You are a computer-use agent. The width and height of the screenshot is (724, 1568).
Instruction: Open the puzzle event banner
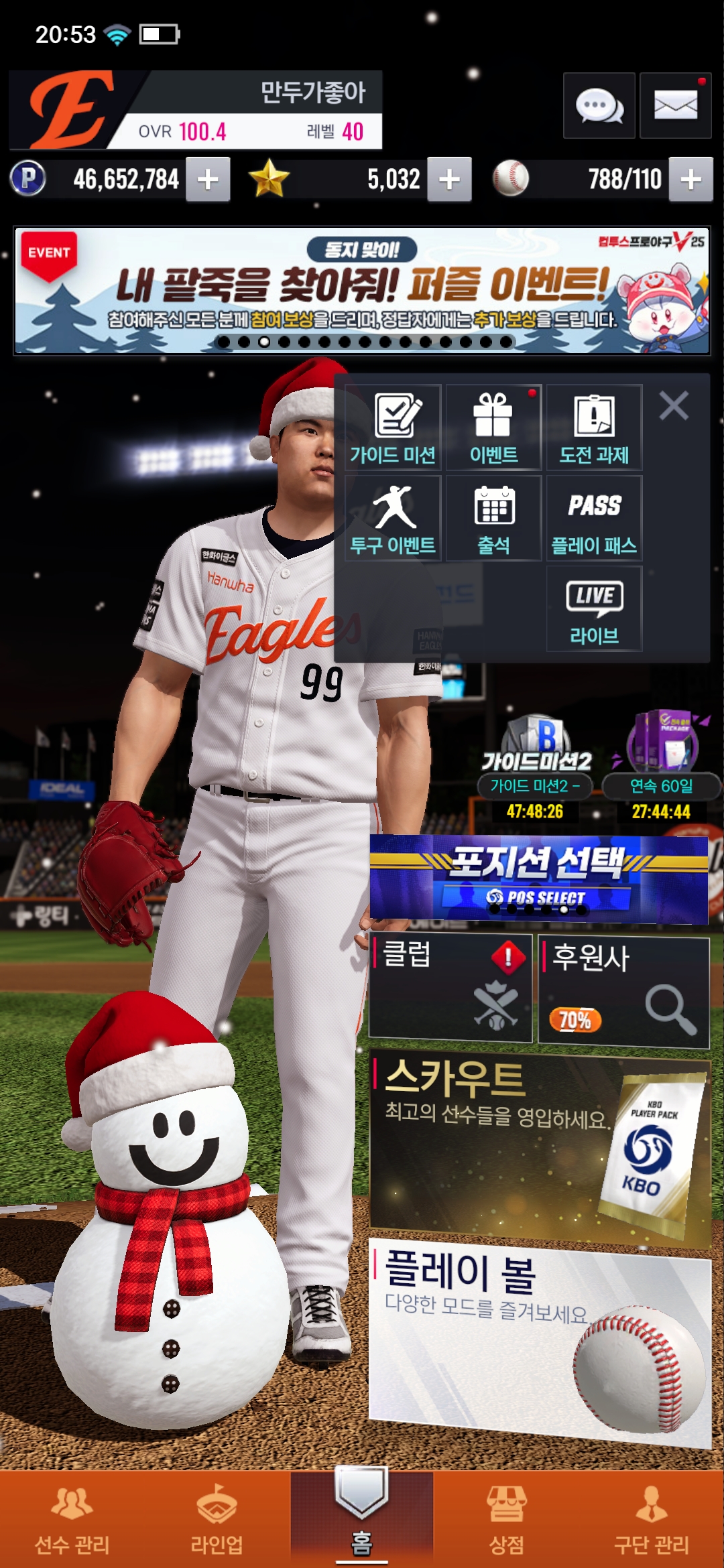[x=362, y=290]
